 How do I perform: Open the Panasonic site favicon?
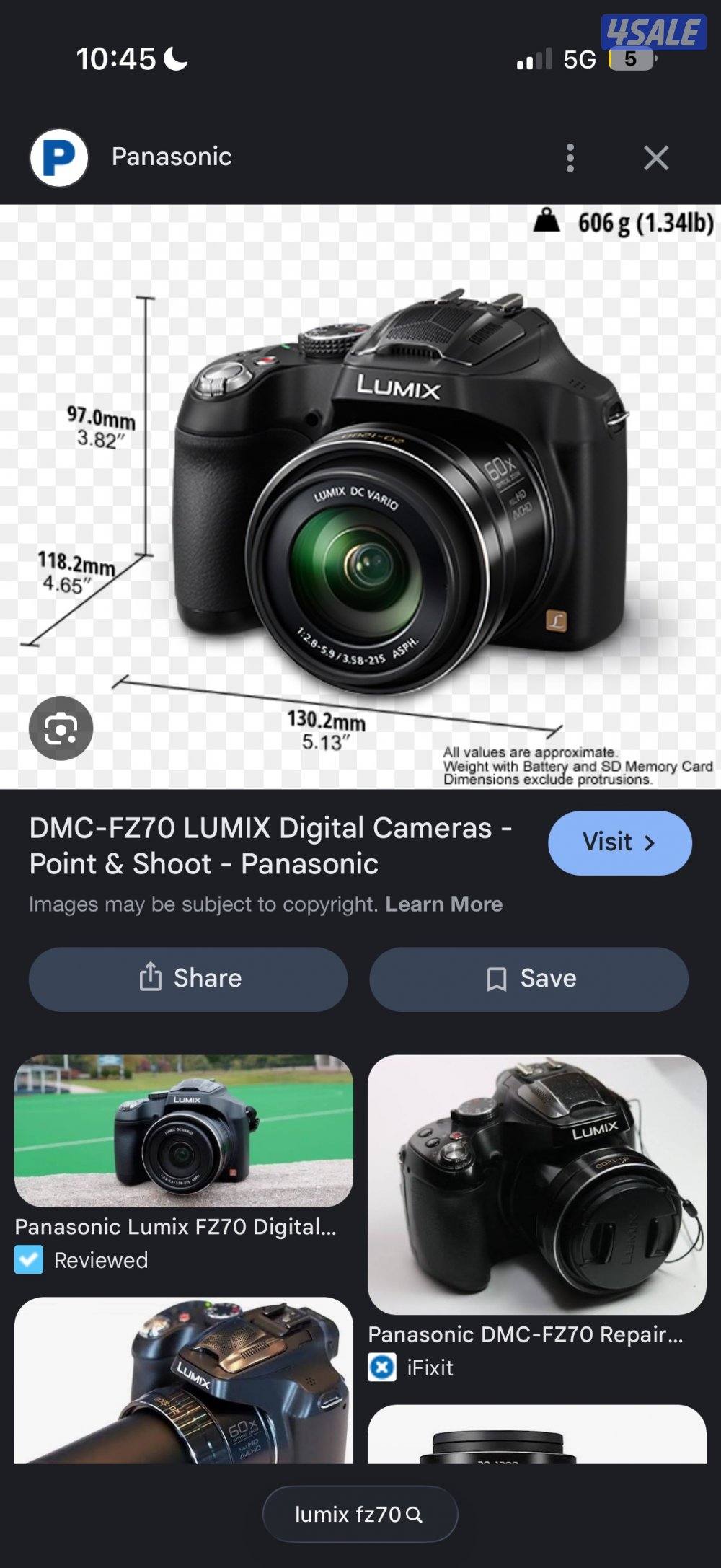click(x=58, y=157)
